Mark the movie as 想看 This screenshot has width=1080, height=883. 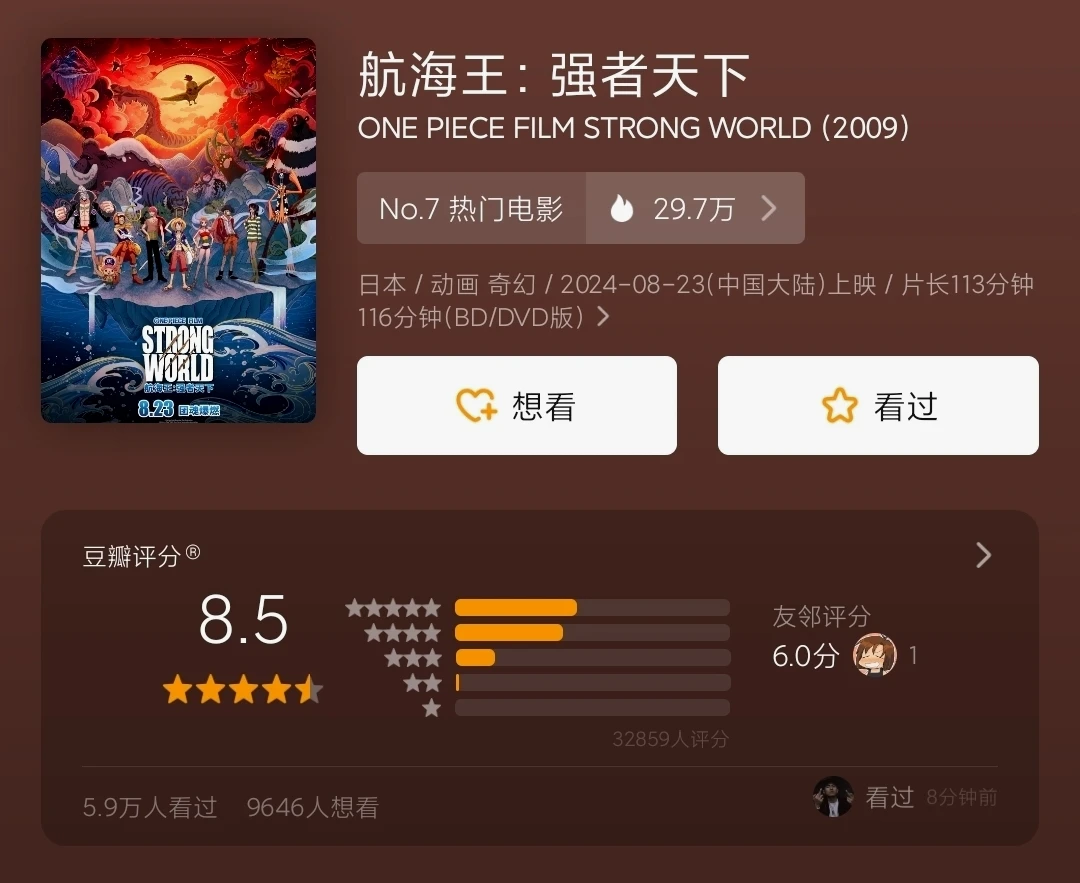coord(516,405)
